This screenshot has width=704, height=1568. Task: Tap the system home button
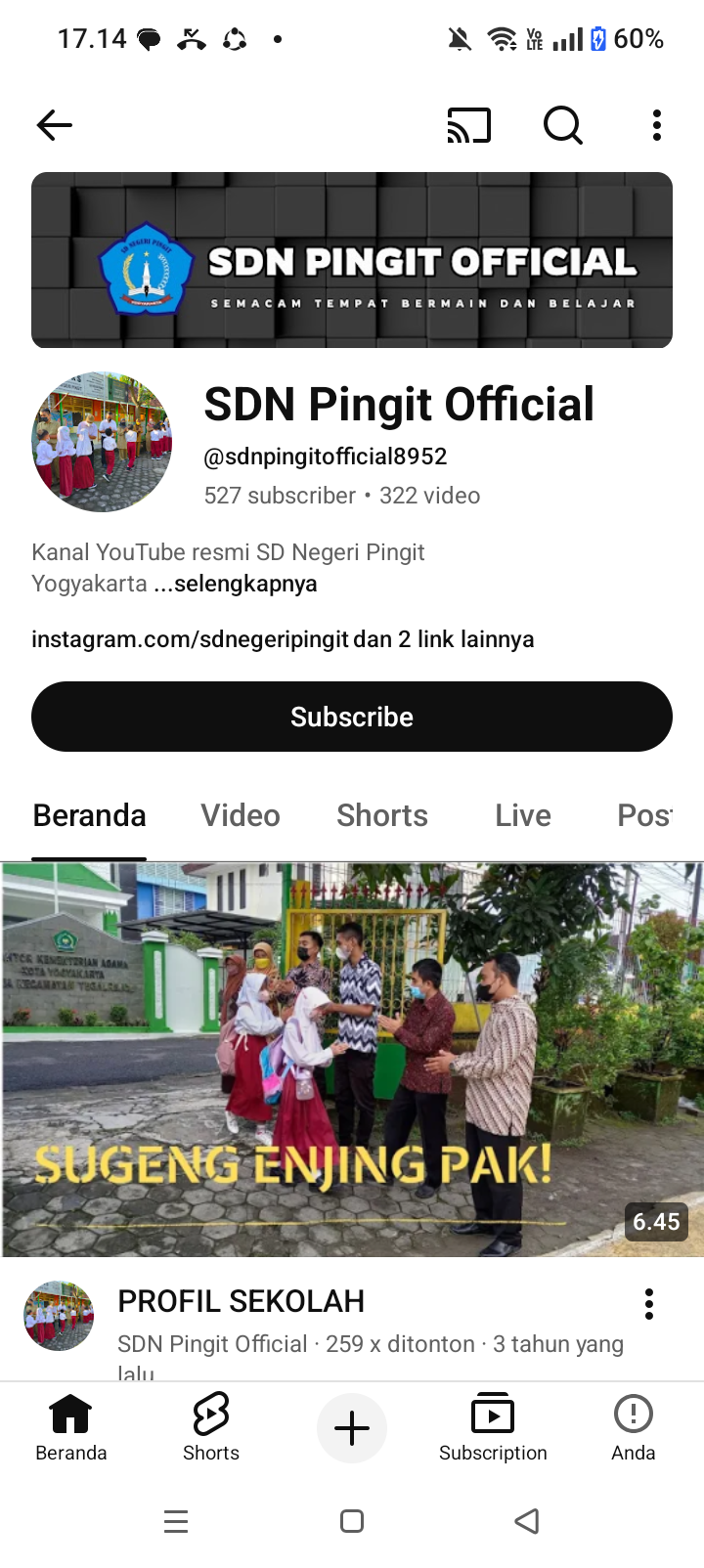[352, 1521]
